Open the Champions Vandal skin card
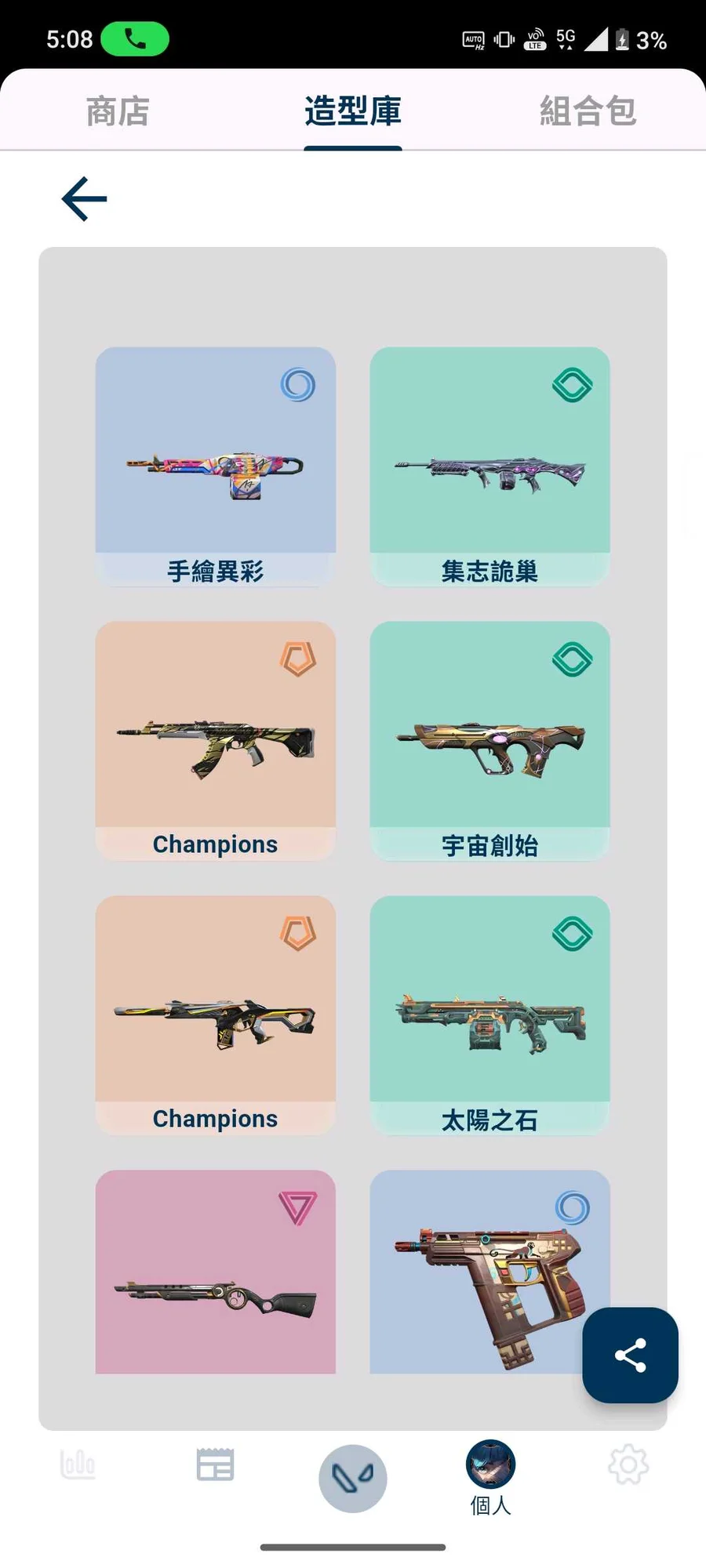Viewport: 706px width, 1568px height. 216,741
